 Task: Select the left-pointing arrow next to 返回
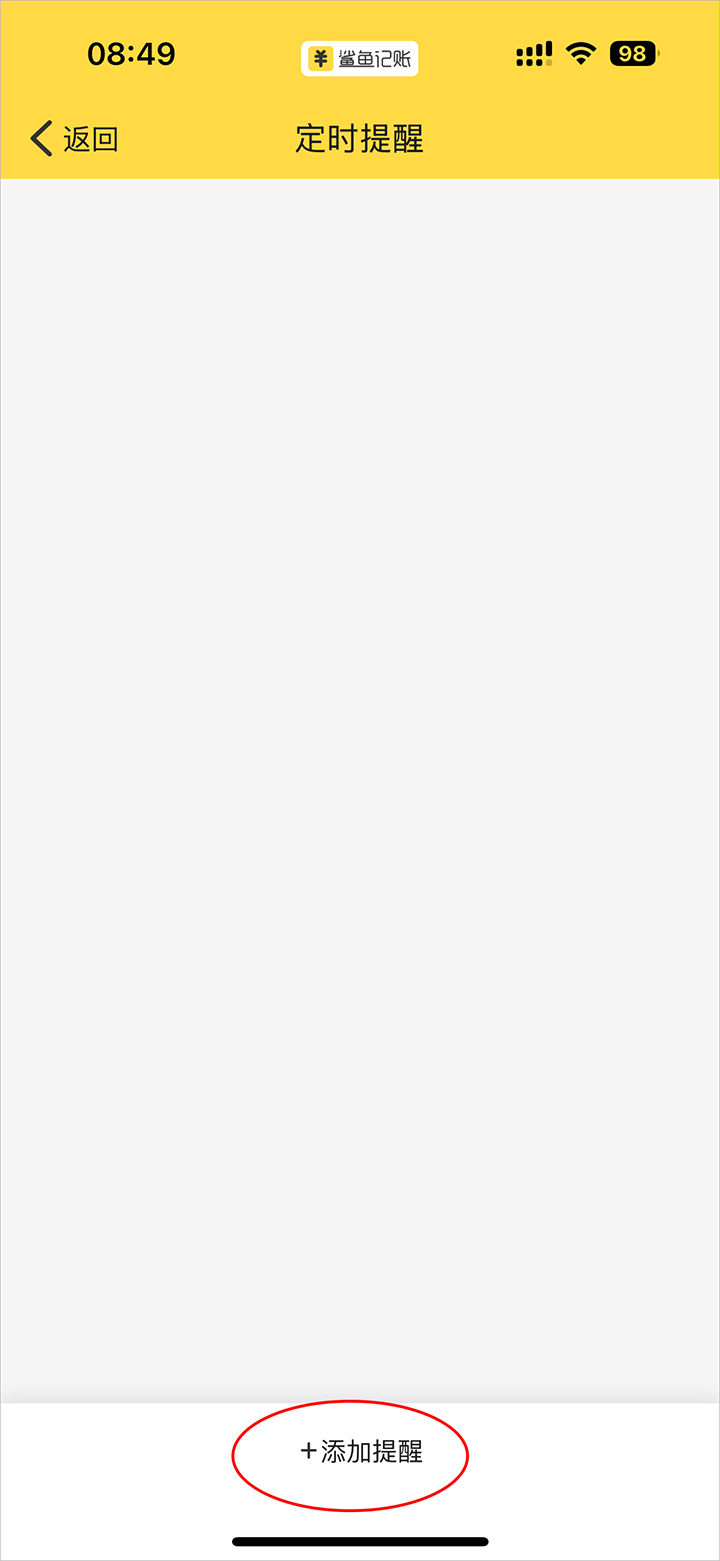click(40, 137)
